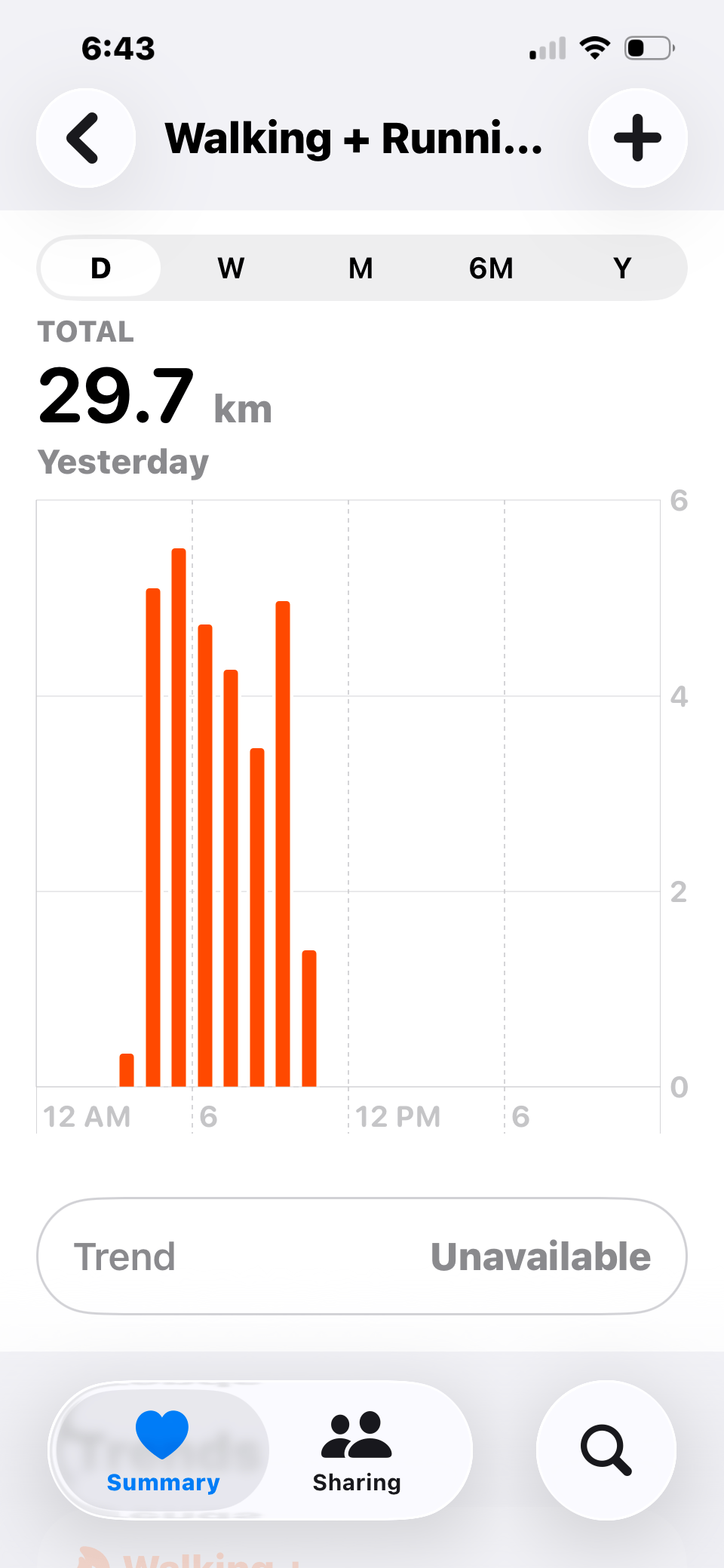
Task: Go back using the back arrow
Action: tap(86, 138)
